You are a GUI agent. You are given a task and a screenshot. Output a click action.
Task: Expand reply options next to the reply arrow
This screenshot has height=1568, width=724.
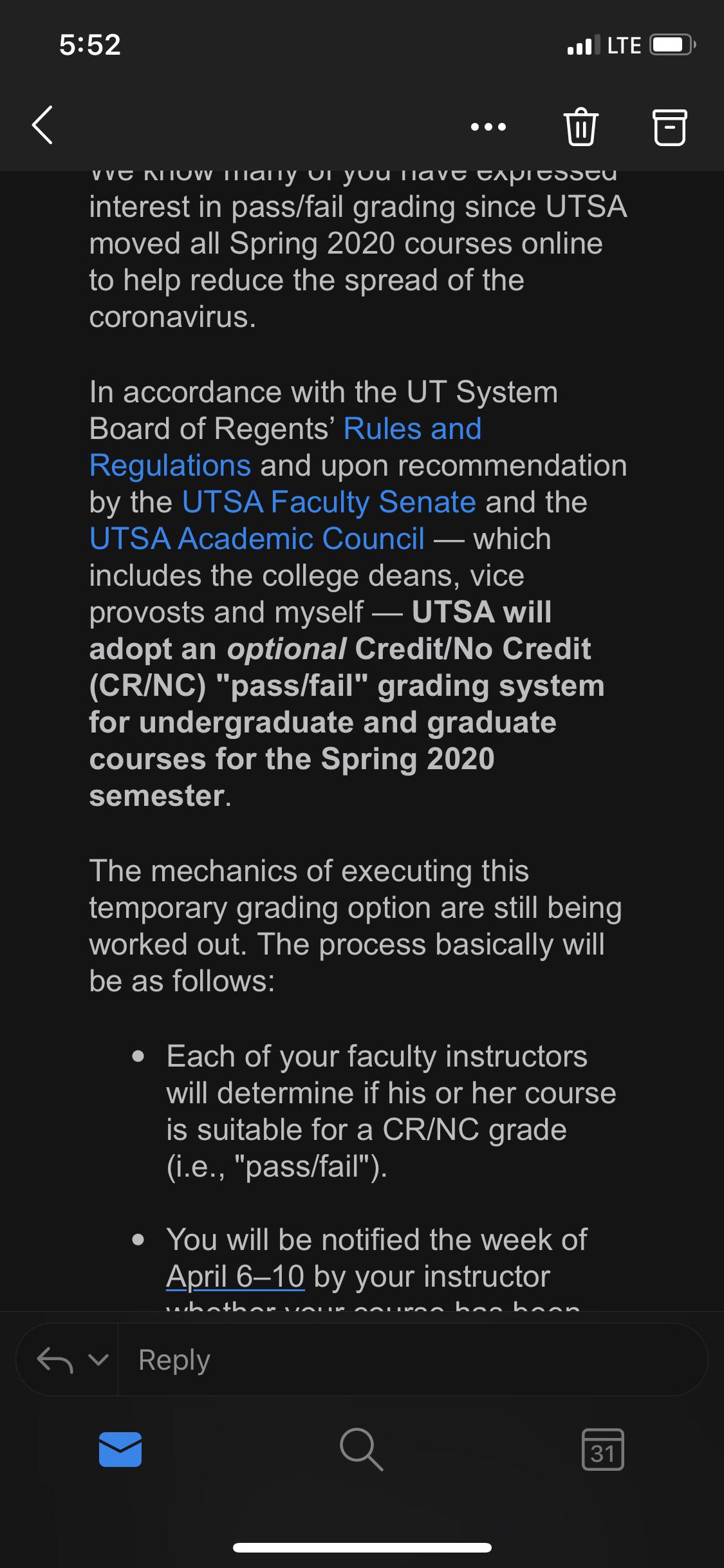[x=98, y=1360]
